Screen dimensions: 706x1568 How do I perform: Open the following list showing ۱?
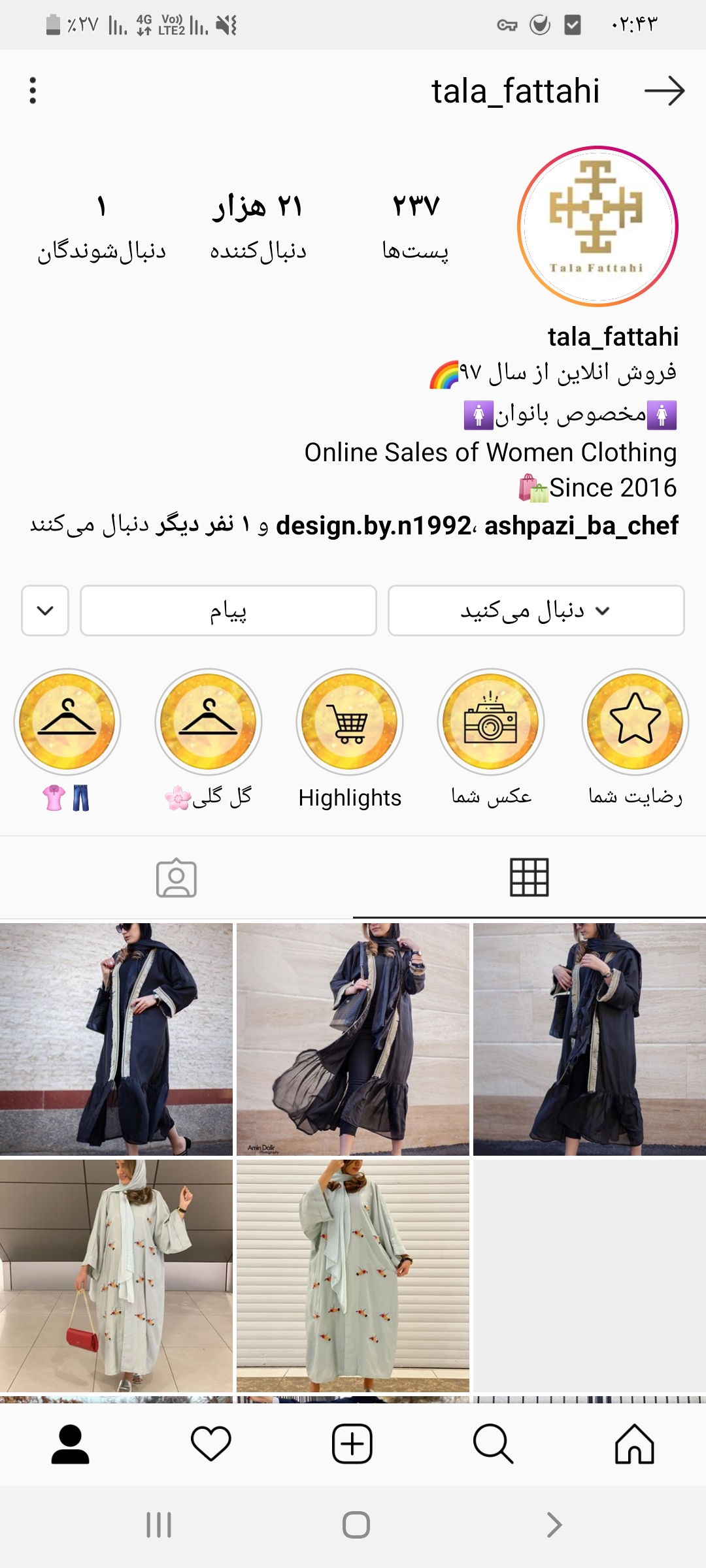(101, 225)
